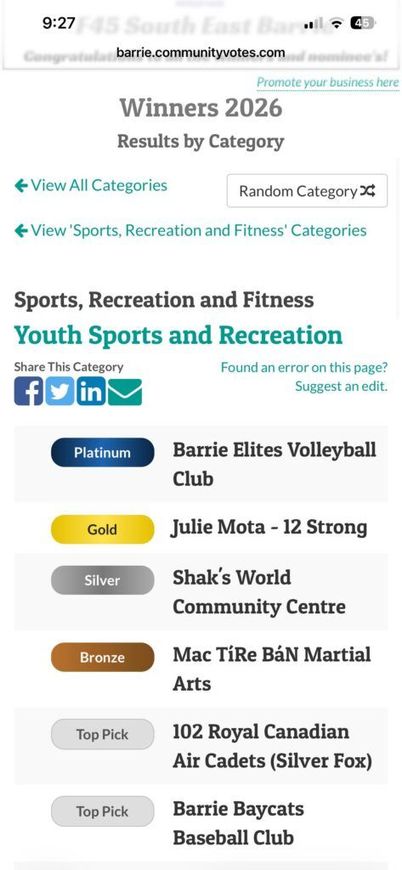Share this category by email
Viewport: 402px width, 870px height.
point(125,392)
